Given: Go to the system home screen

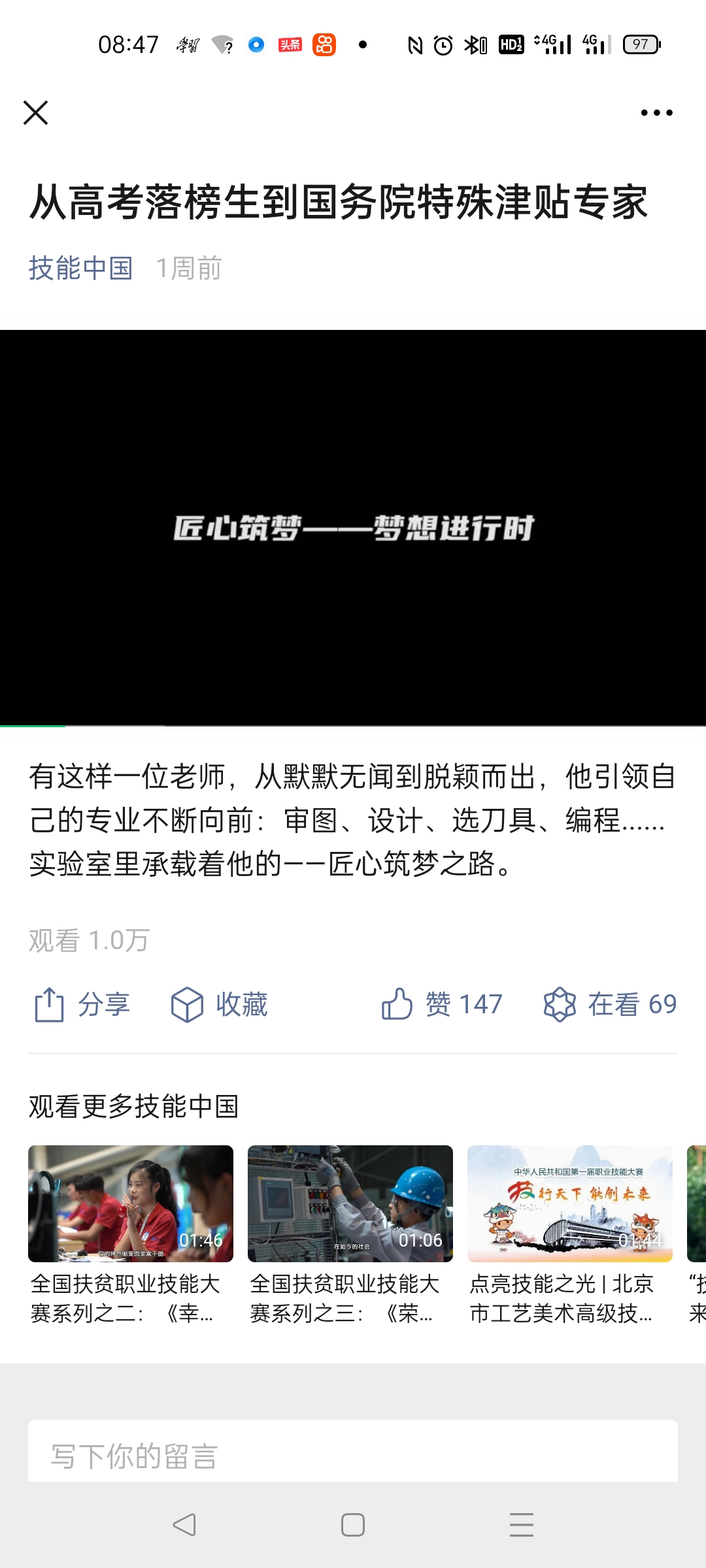Looking at the screenshot, I should coord(353,1525).
